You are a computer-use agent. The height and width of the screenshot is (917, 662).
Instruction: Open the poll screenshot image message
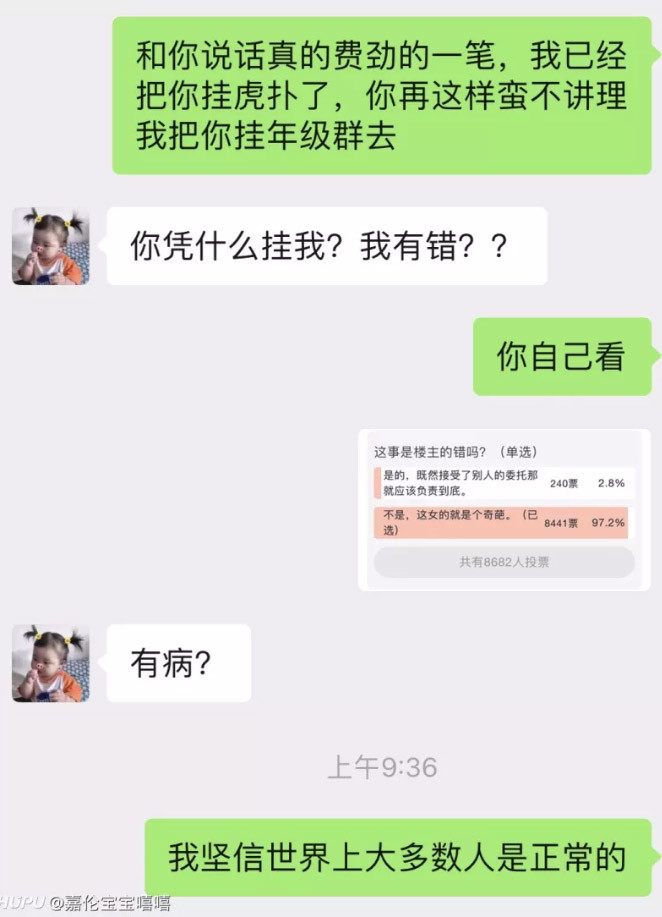tap(504, 509)
